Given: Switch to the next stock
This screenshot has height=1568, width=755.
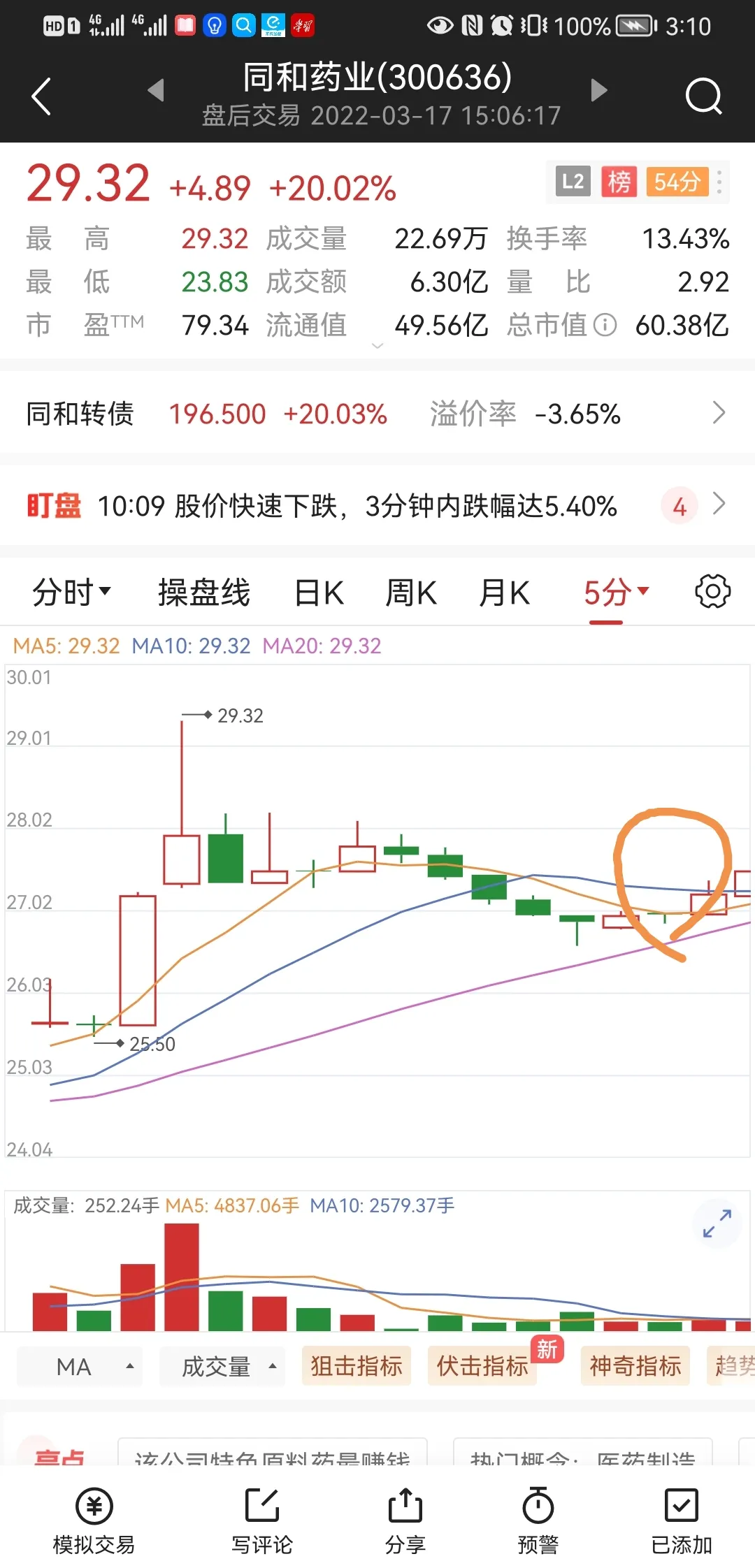Looking at the screenshot, I should tap(598, 90).
